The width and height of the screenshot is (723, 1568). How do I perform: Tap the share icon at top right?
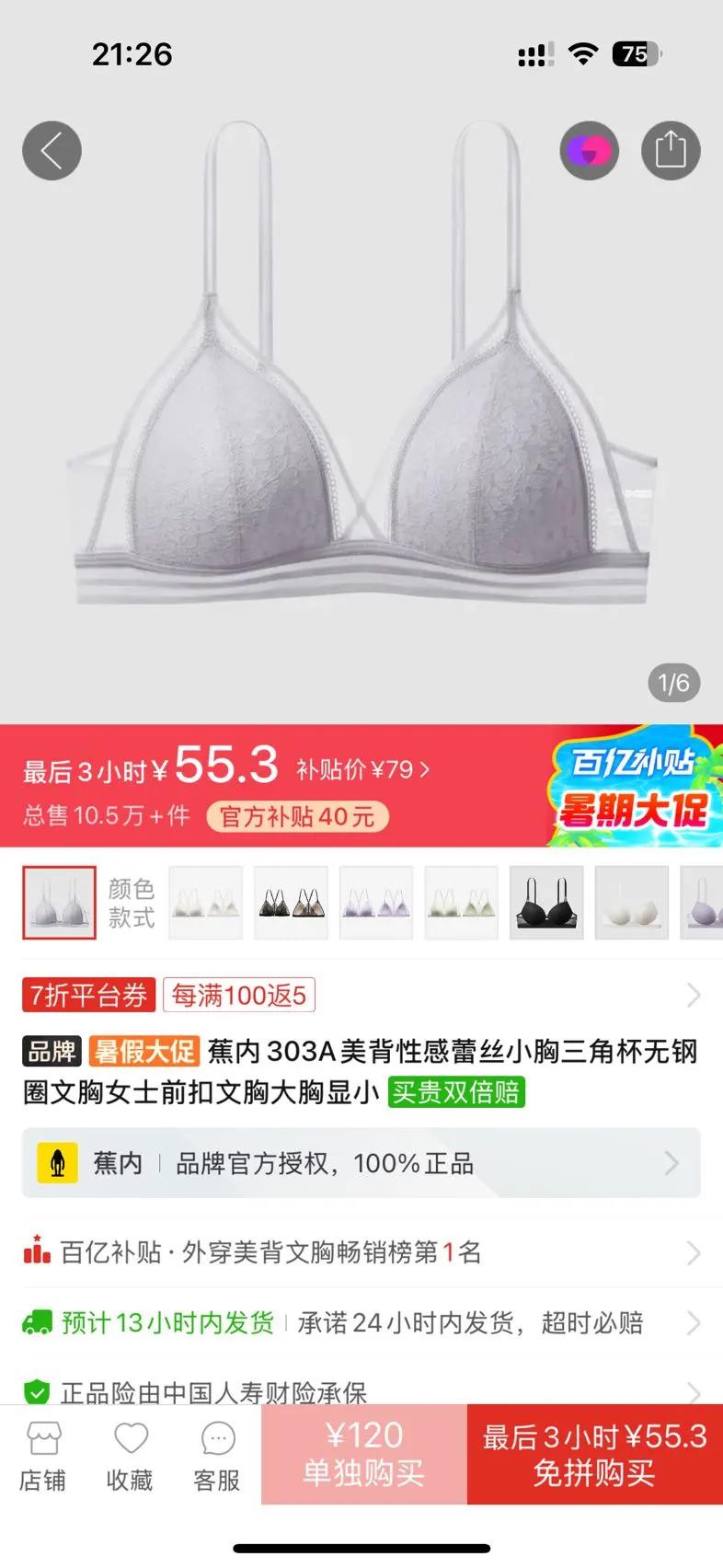(x=671, y=150)
